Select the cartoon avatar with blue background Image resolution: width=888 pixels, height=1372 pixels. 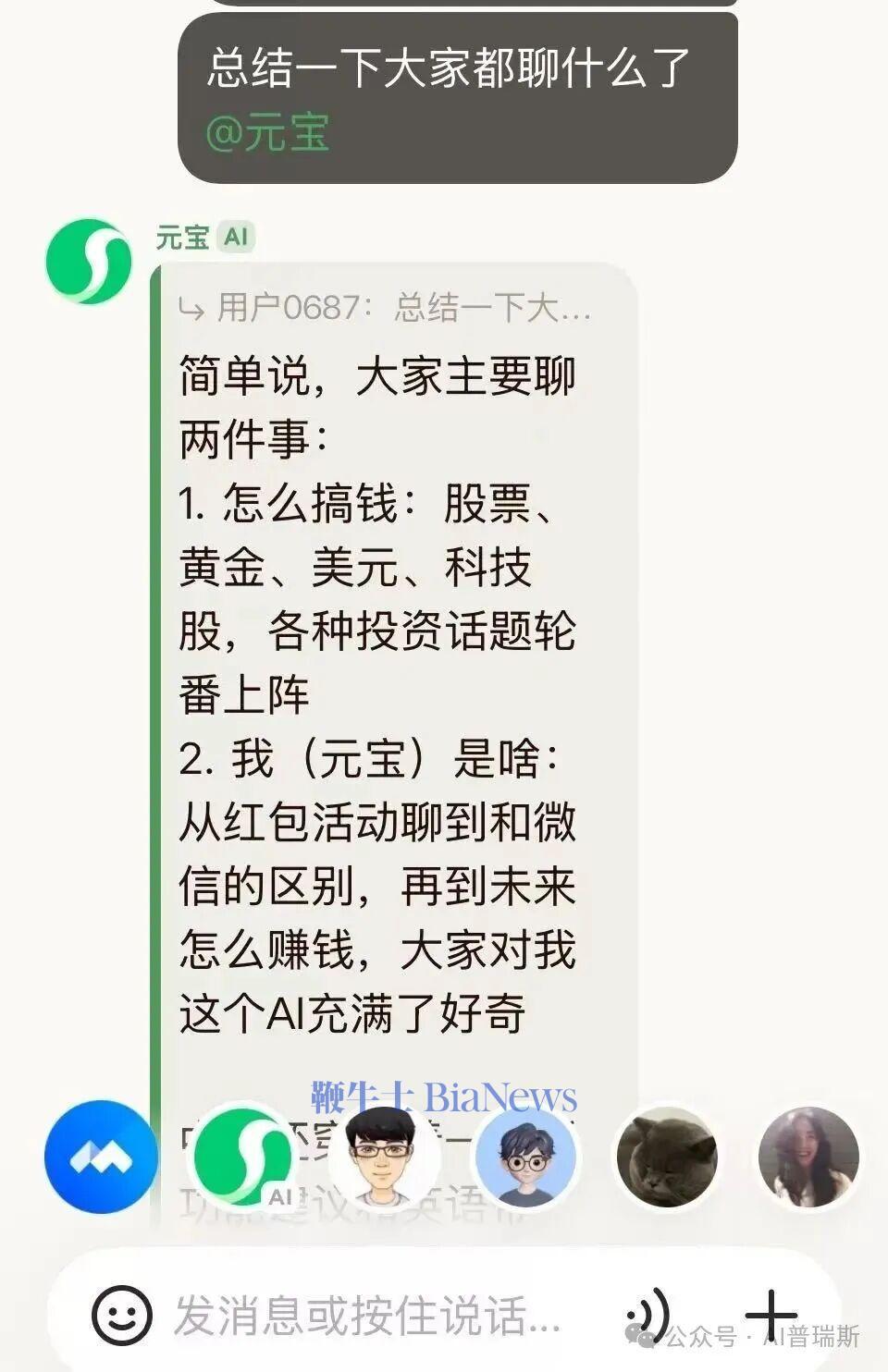[x=524, y=1157]
